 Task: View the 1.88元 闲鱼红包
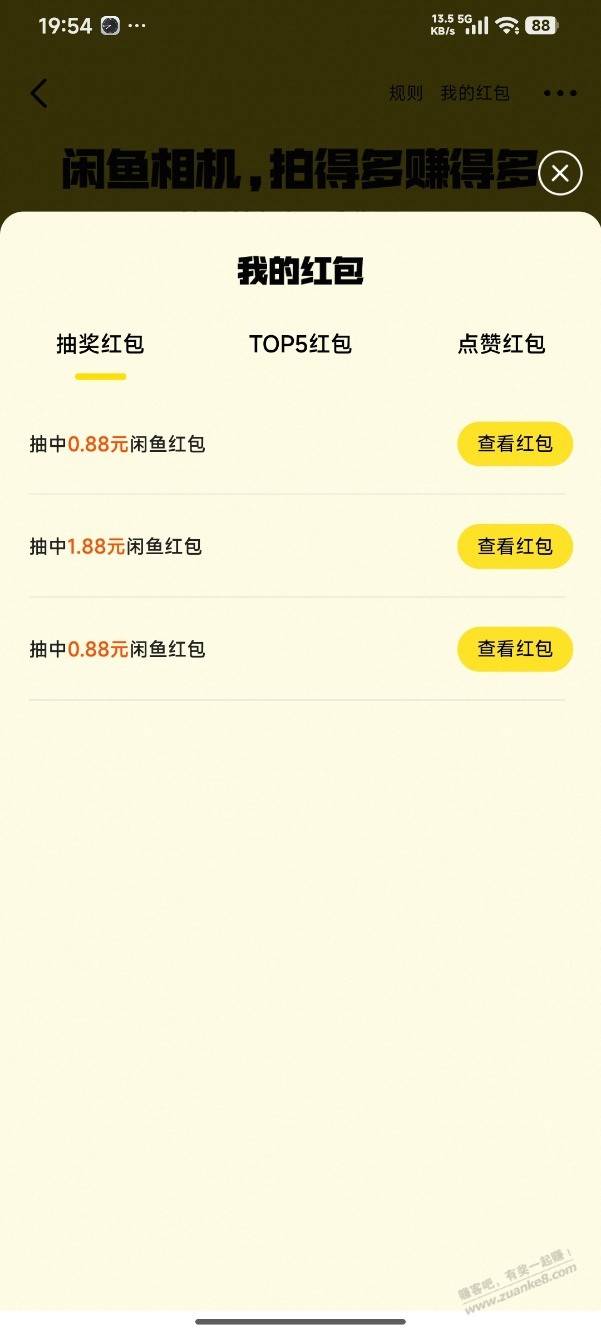pos(514,546)
